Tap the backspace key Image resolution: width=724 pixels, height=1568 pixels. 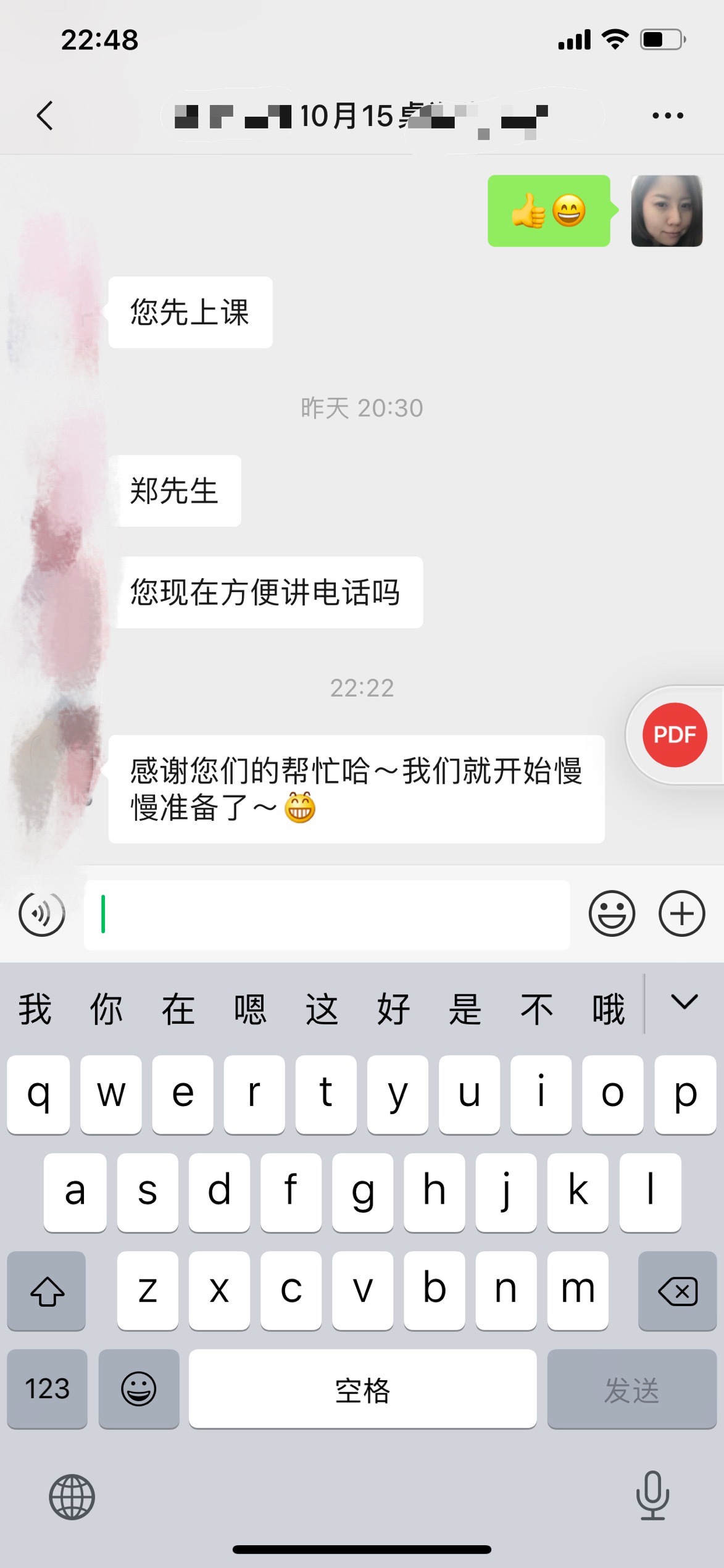[x=677, y=1291]
